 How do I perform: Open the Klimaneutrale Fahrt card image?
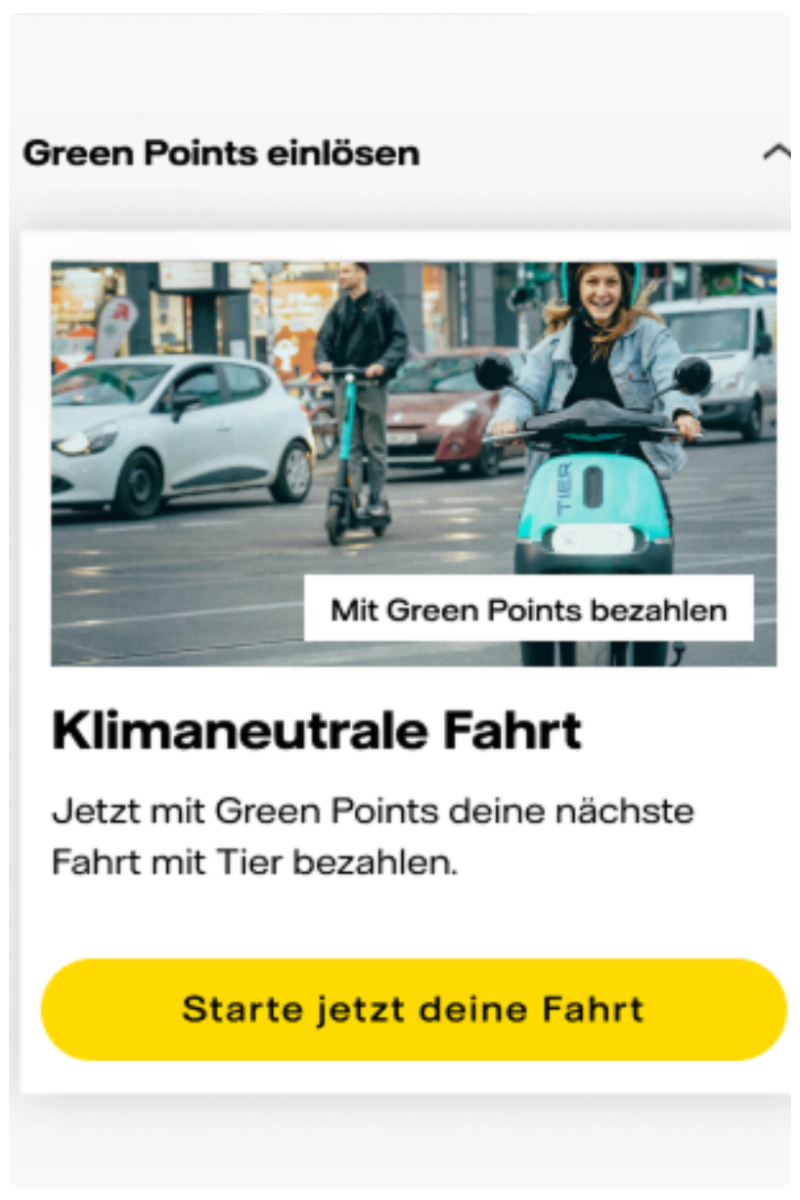click(x=413, y=463)
